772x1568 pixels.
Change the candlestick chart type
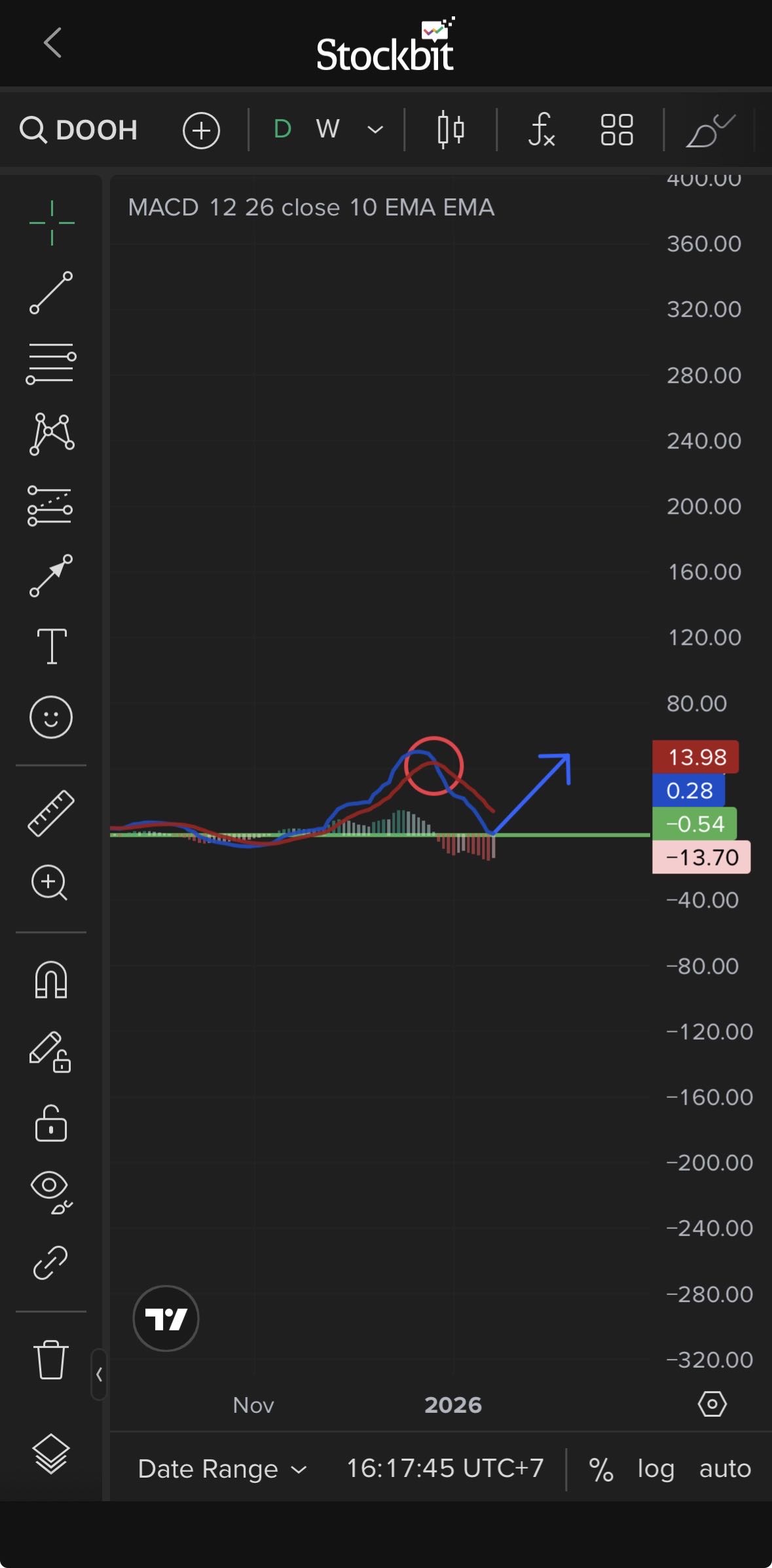point(450,130)
